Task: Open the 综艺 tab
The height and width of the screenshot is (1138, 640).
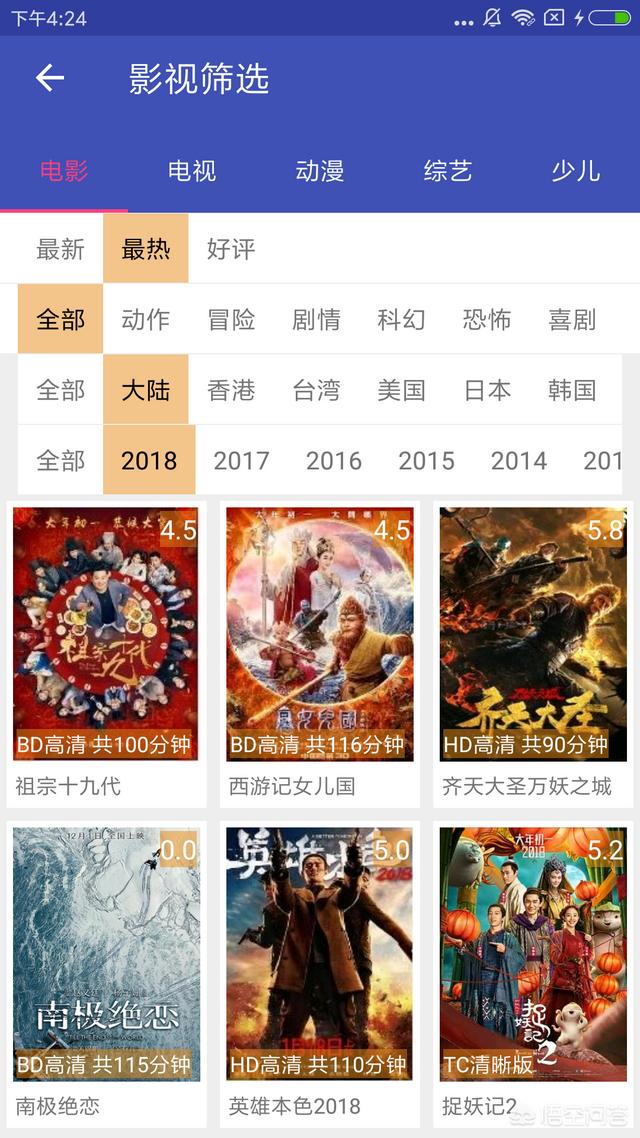Action: tap(447, 171)
